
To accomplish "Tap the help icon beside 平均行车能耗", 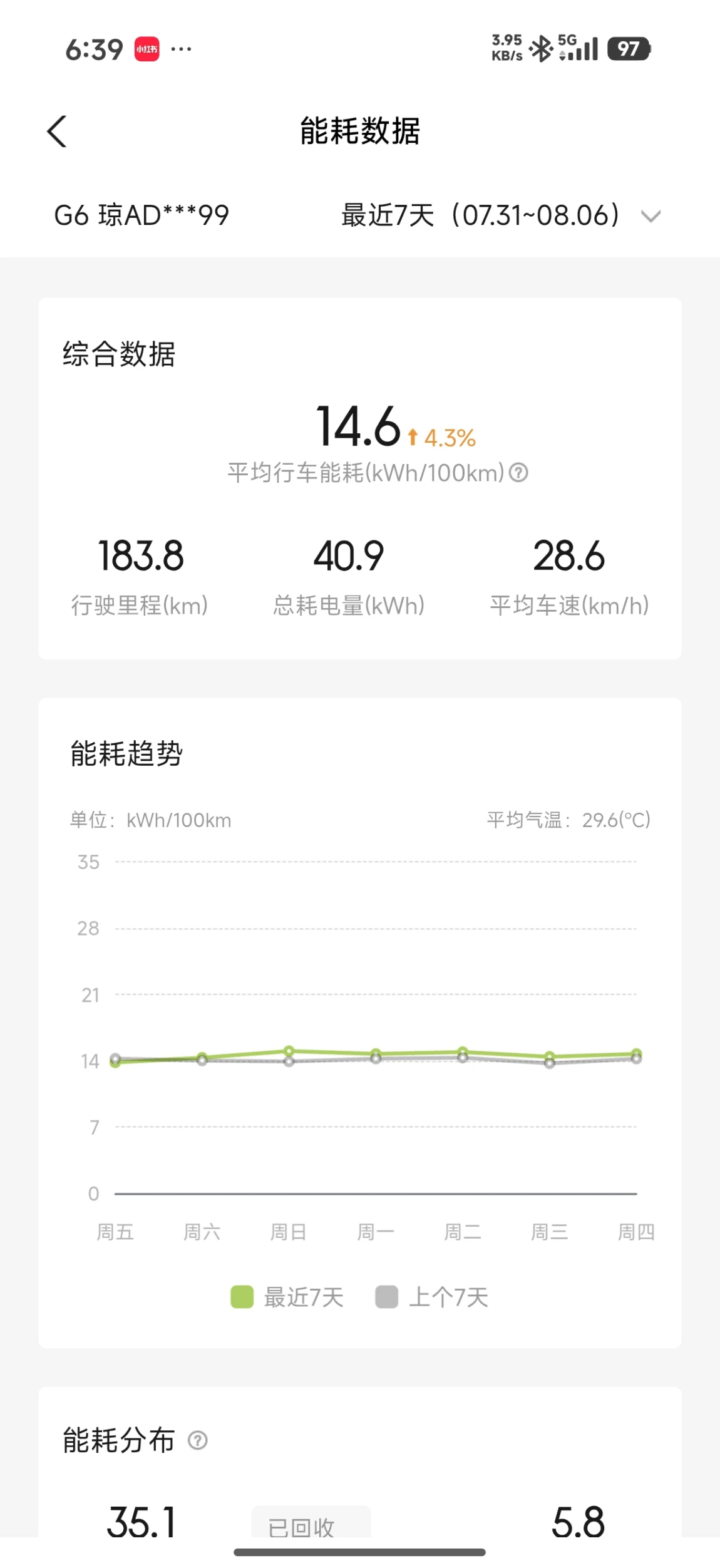I will [518, 472].
